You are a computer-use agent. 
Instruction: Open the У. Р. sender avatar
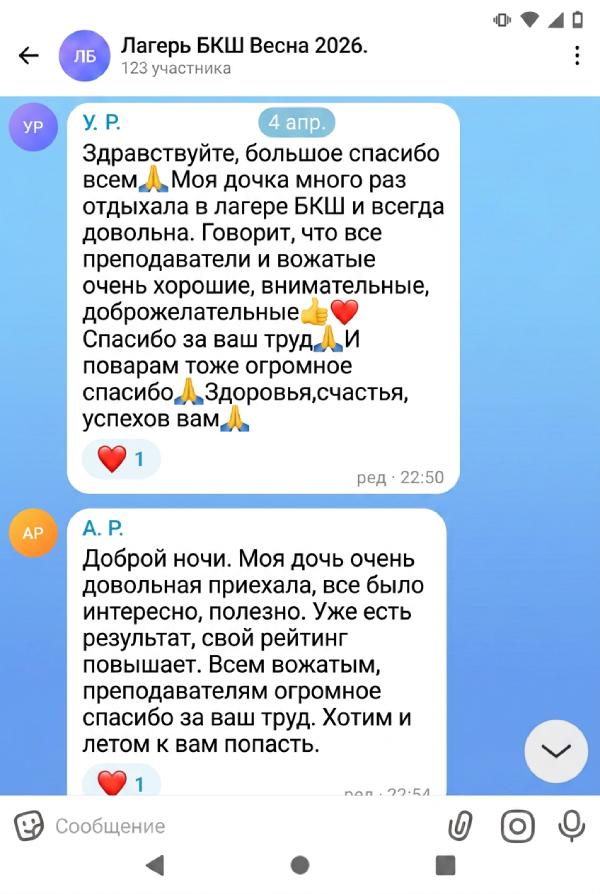33,127
